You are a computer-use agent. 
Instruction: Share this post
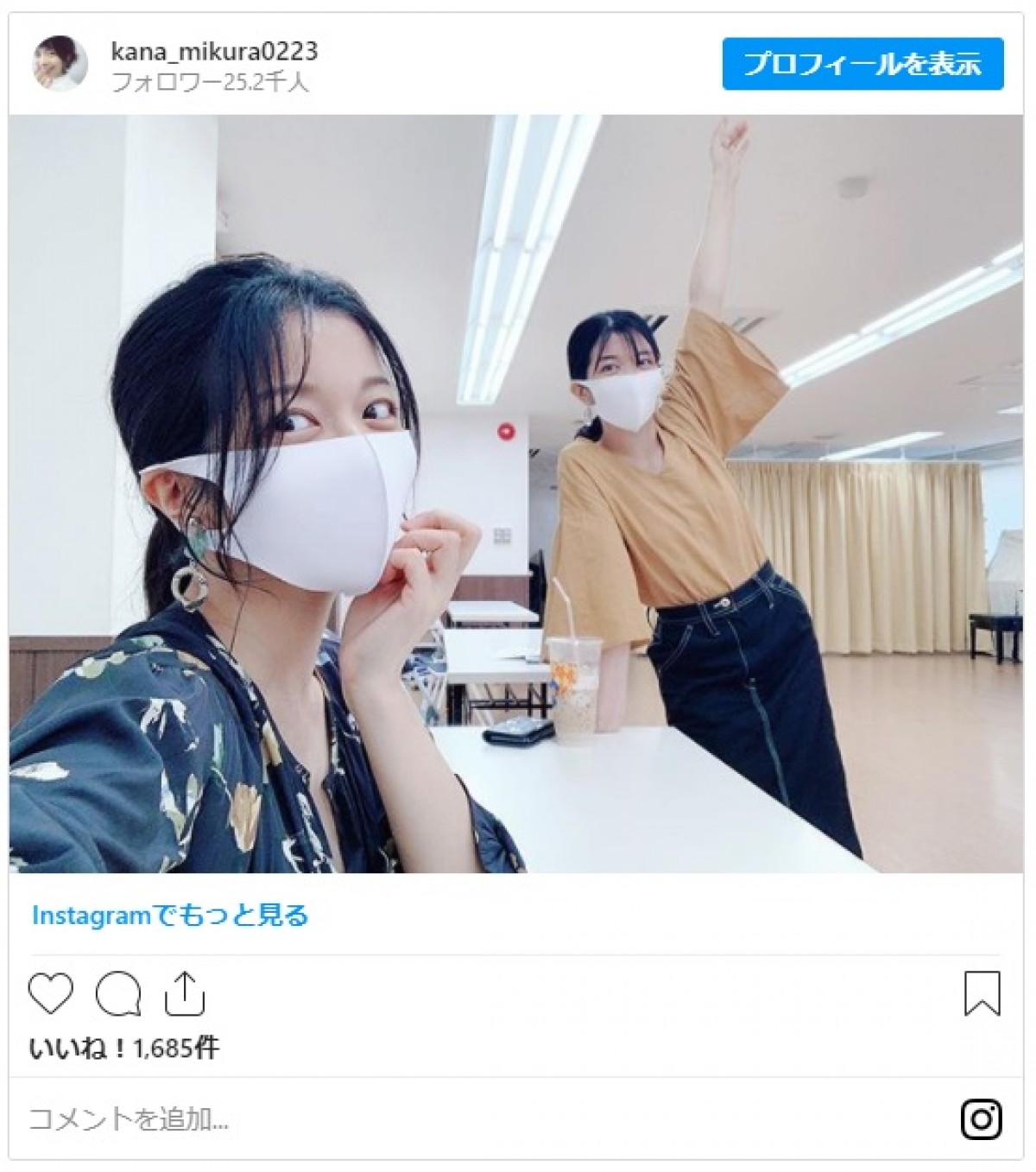[x=183, y=993]
